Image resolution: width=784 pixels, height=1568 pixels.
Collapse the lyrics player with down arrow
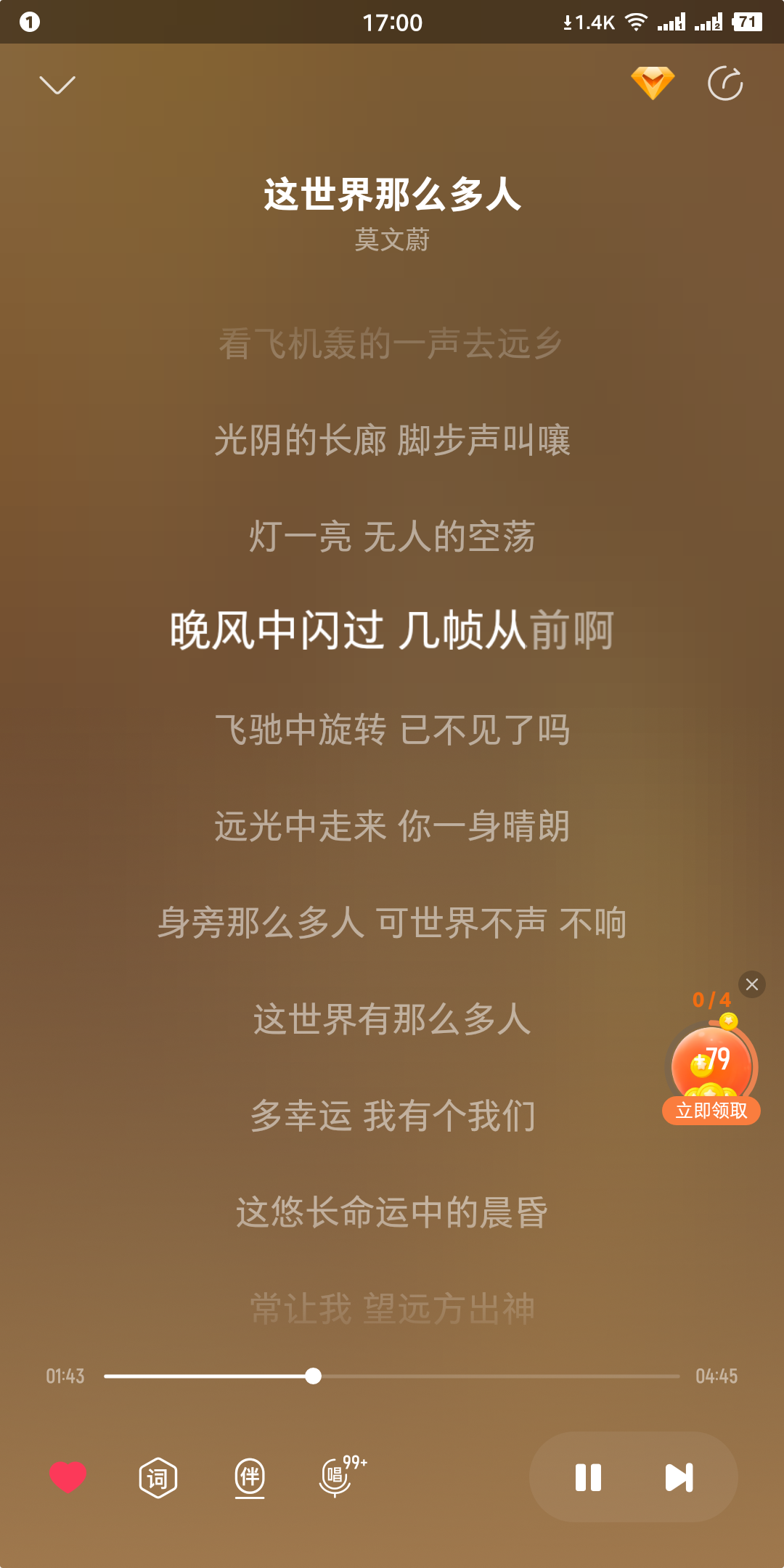pos(57,85)
